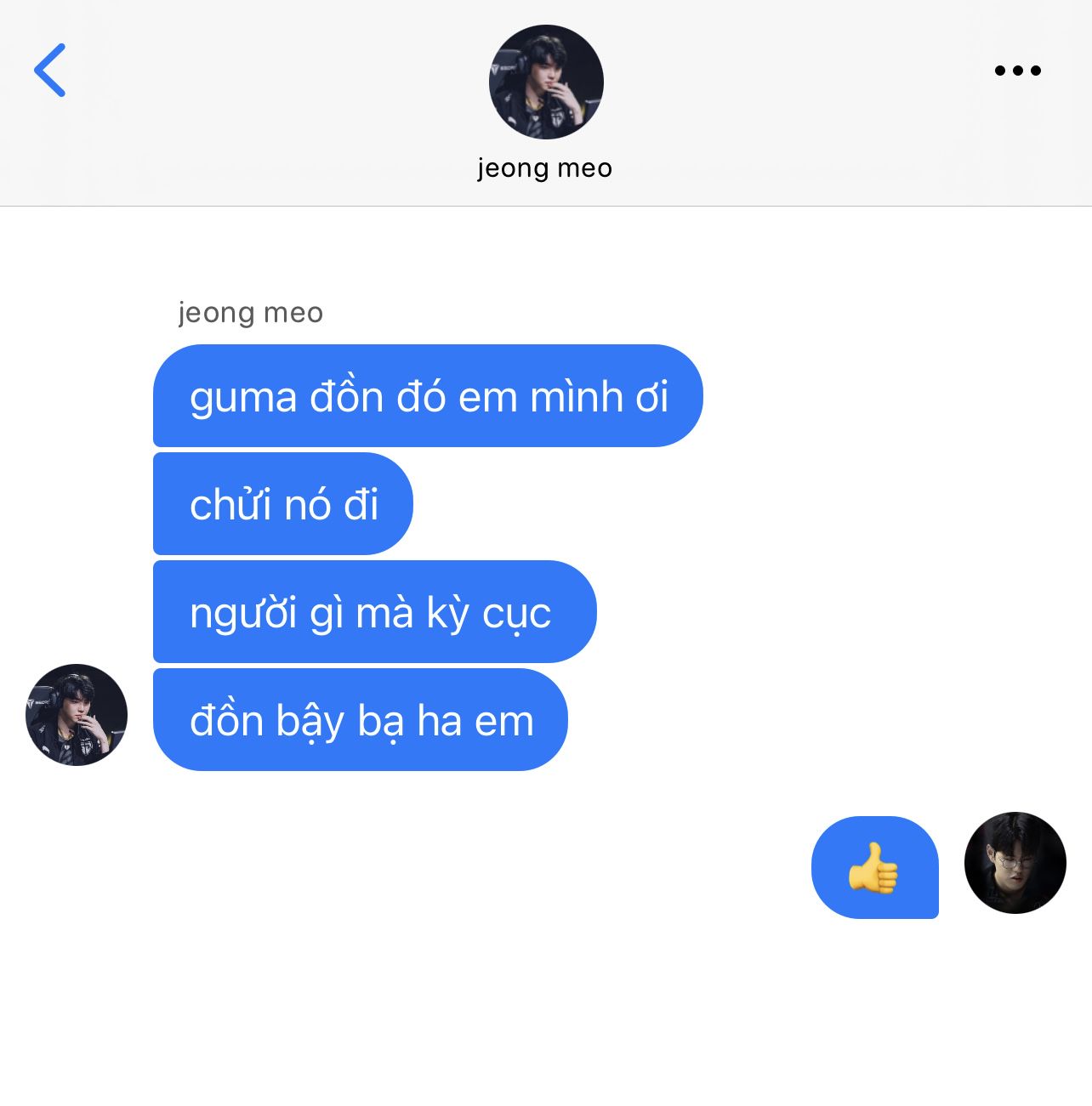This screenshot has width=1092, height=1106.
Task: Go back using the blue arrow
Action: point(50,71)
